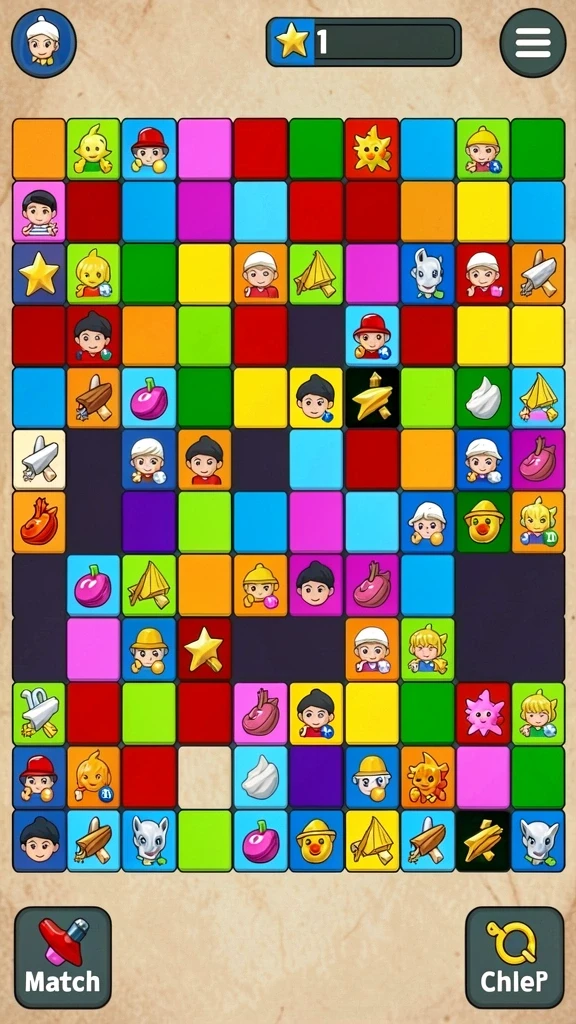Select the yellow duck face on green tile

point(483,522)
